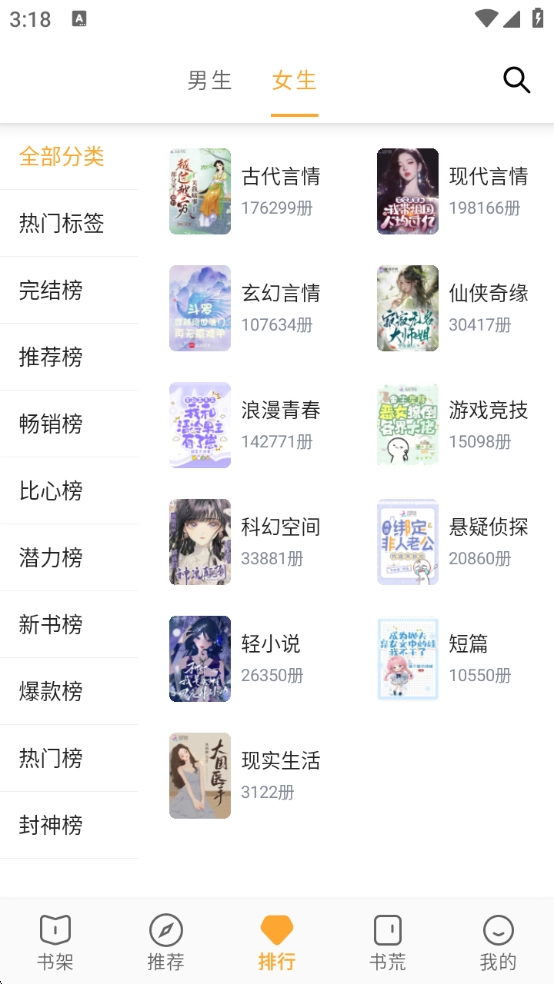This screenshot has height=984, width=554.
Task: View the 畅销榜 ranking
Action: pyautogui.click(x=69, y=424)
